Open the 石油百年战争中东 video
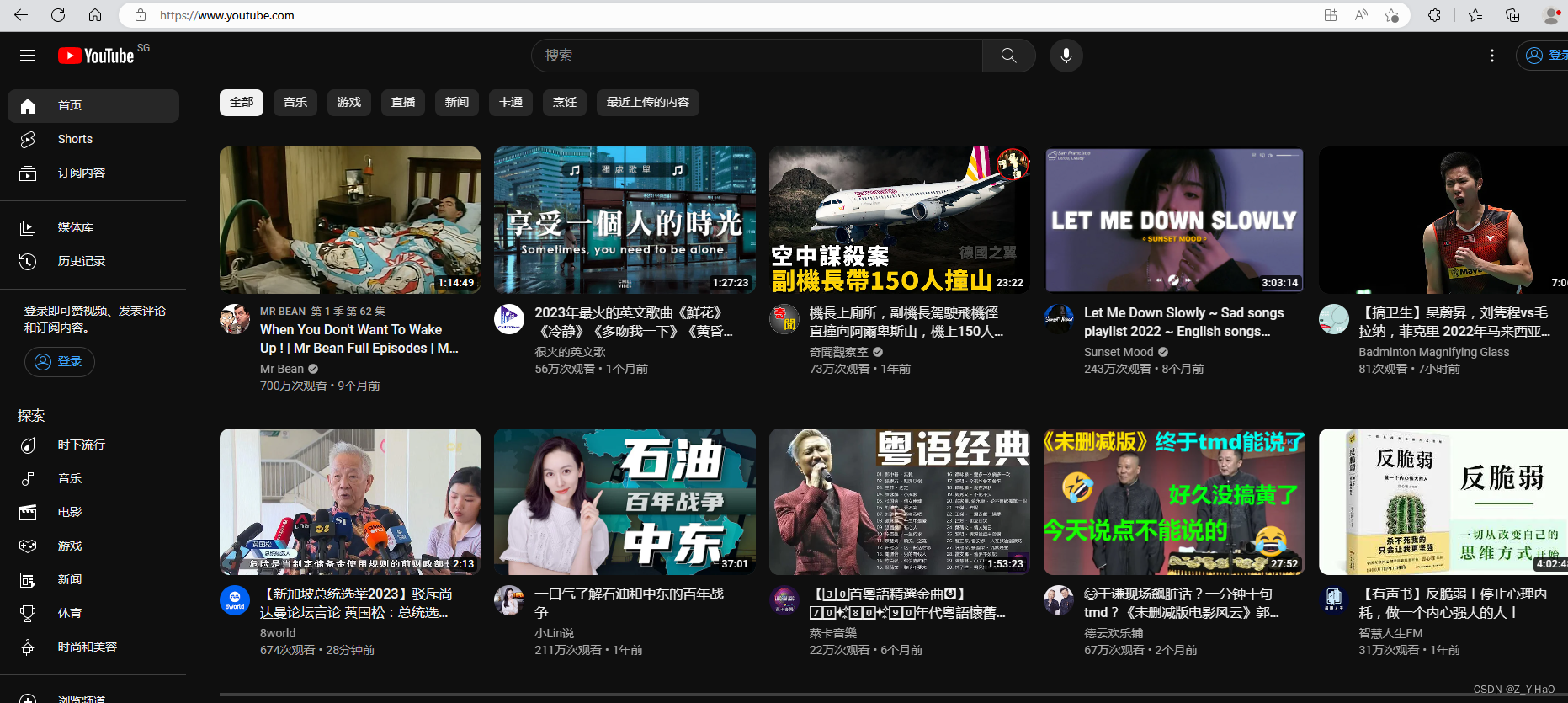This screenshot has height=703, width=1568. [625, 502]
